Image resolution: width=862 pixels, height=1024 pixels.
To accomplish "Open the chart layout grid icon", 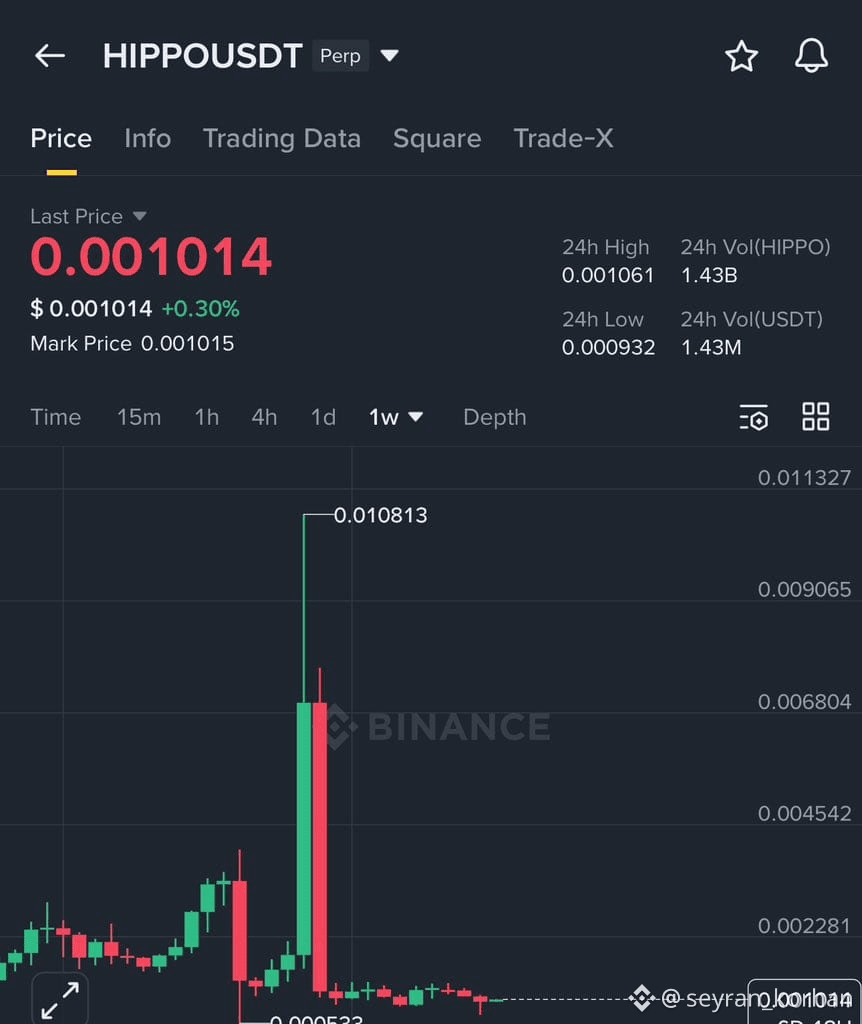I will point(815,416).
